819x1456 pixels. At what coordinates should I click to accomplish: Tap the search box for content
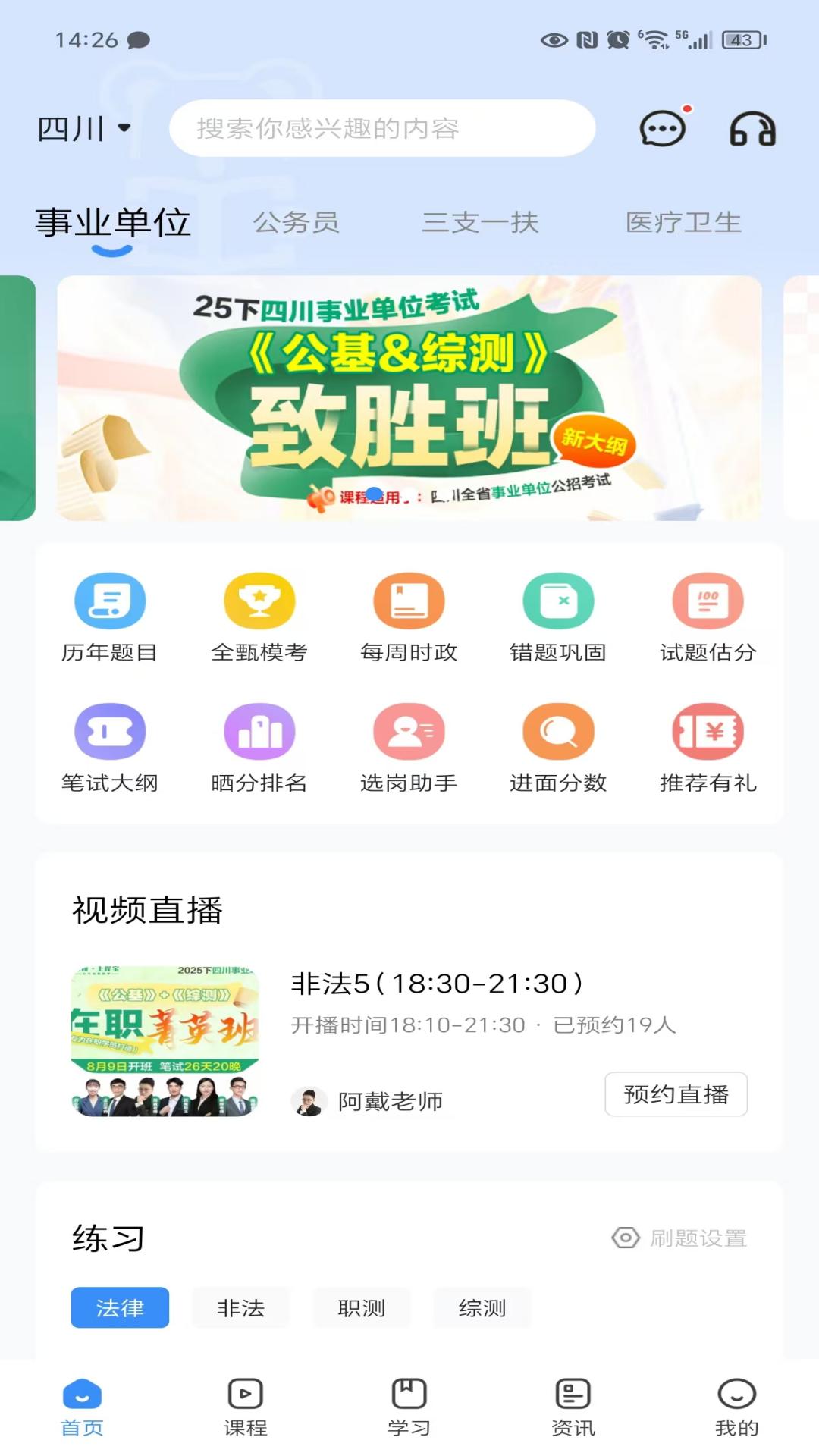point(381,128)
